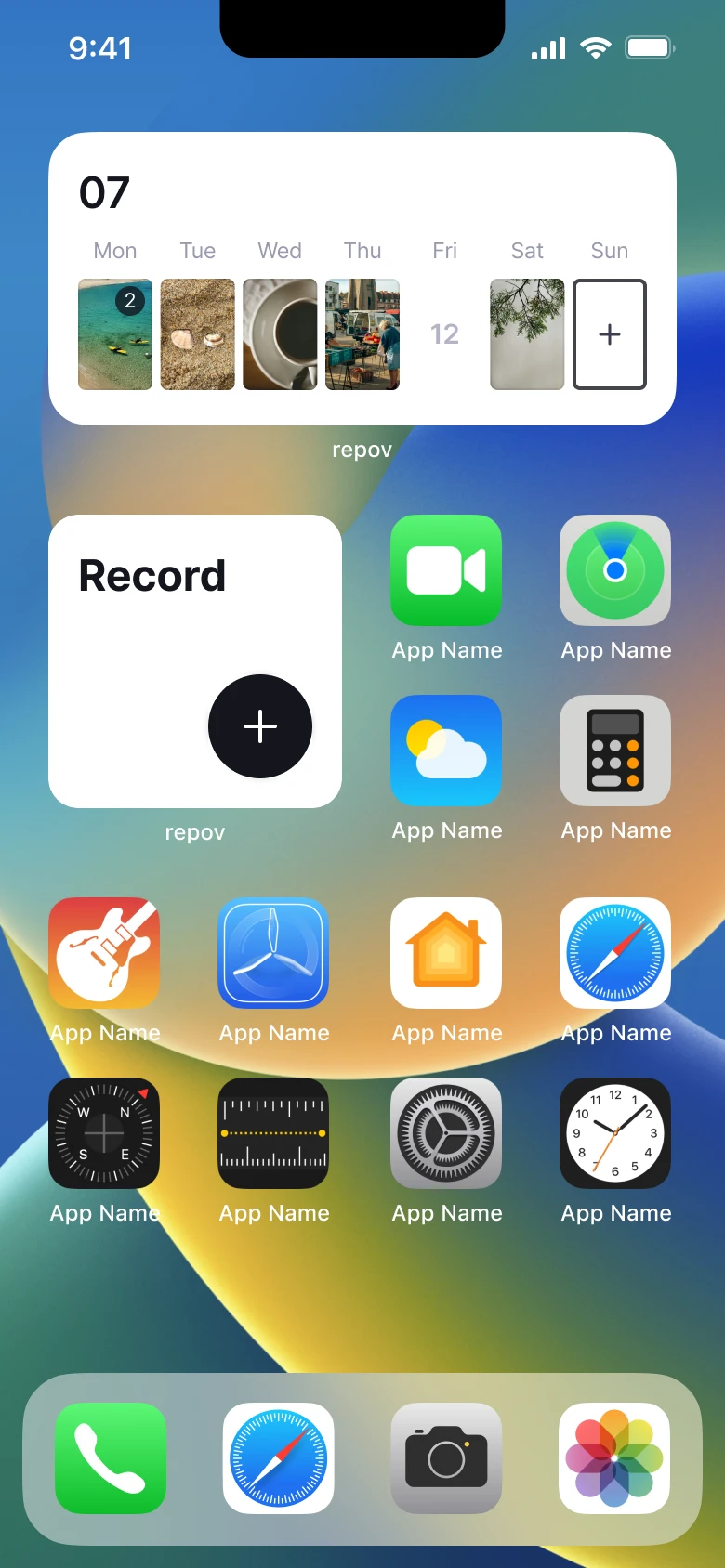Open Saturday's tree branch photo

[527, 334]
